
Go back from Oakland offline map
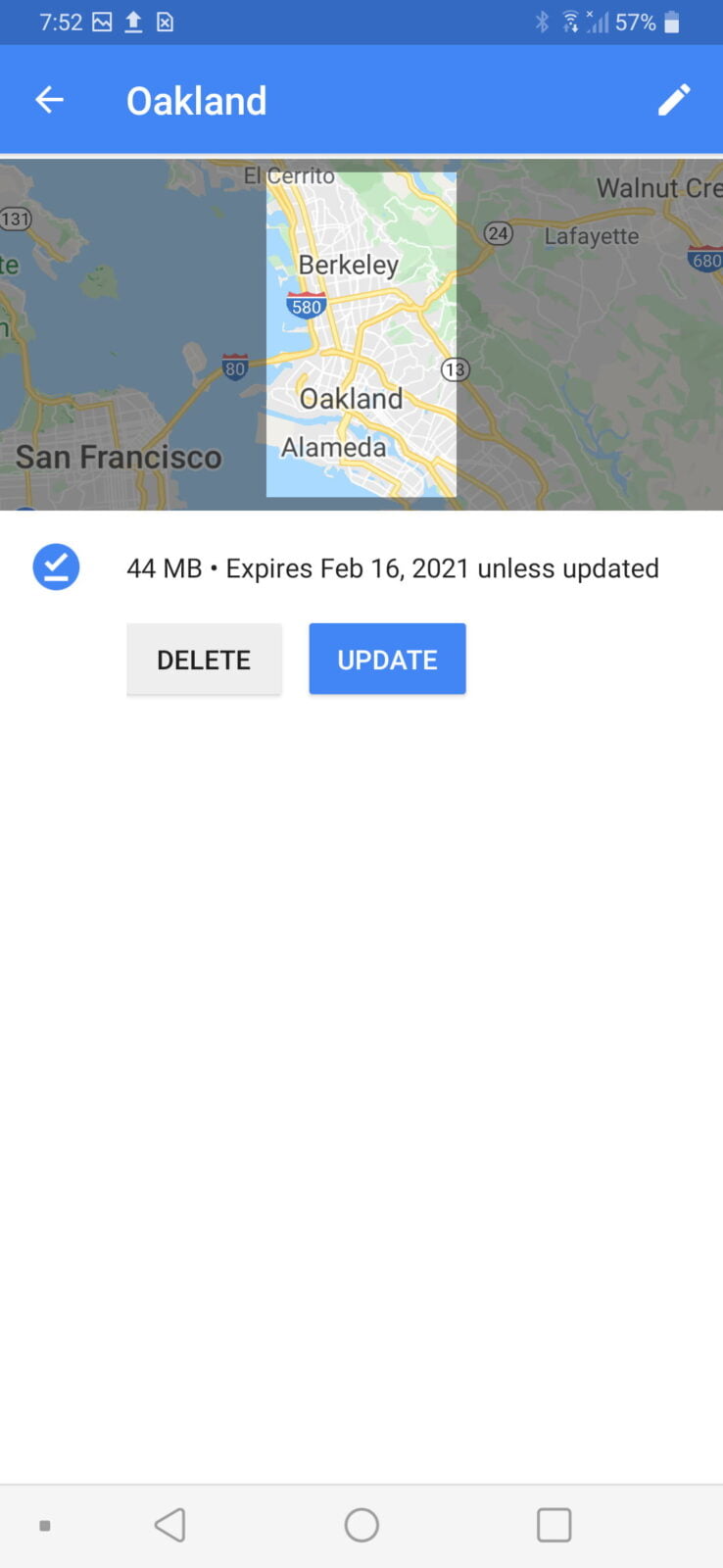[49, 100]
